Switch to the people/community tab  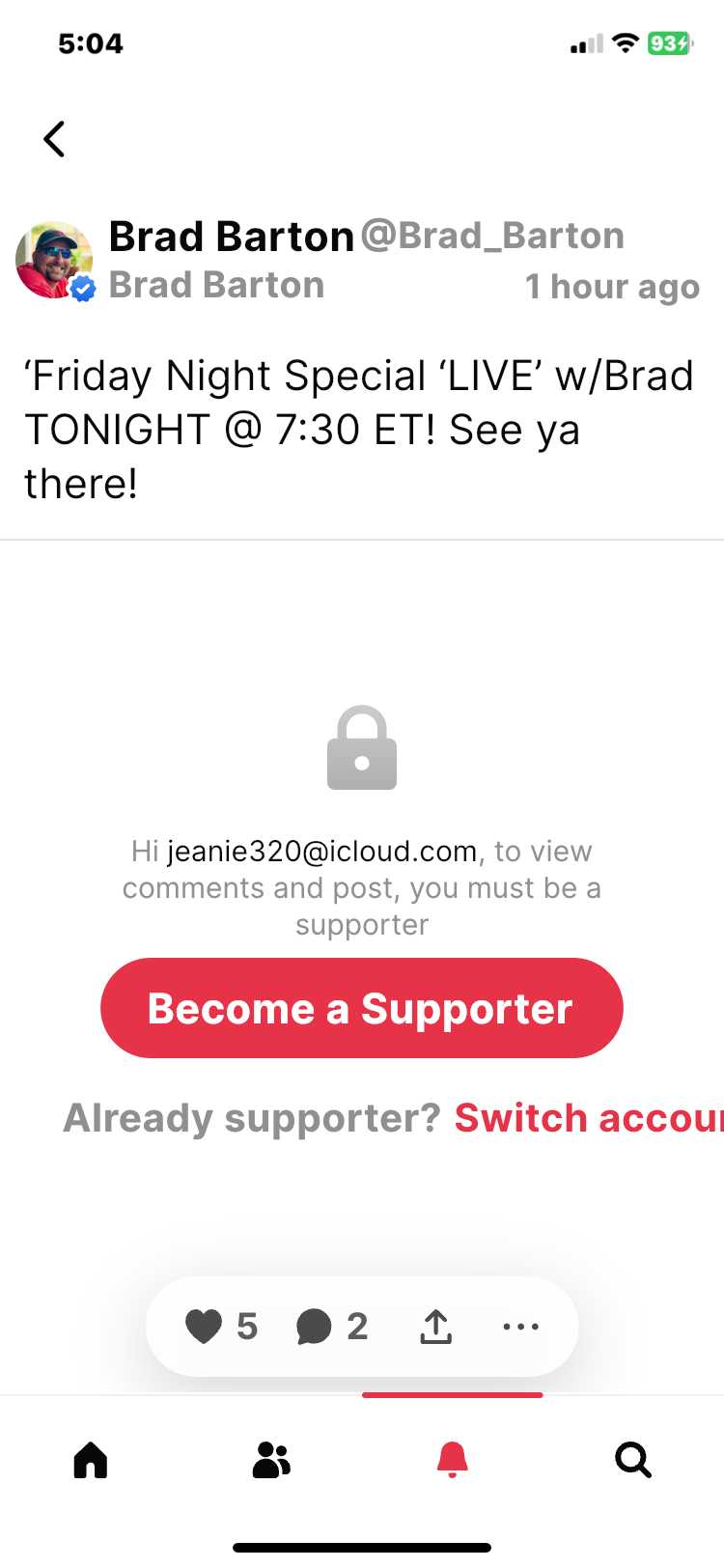coord(271,1460)
